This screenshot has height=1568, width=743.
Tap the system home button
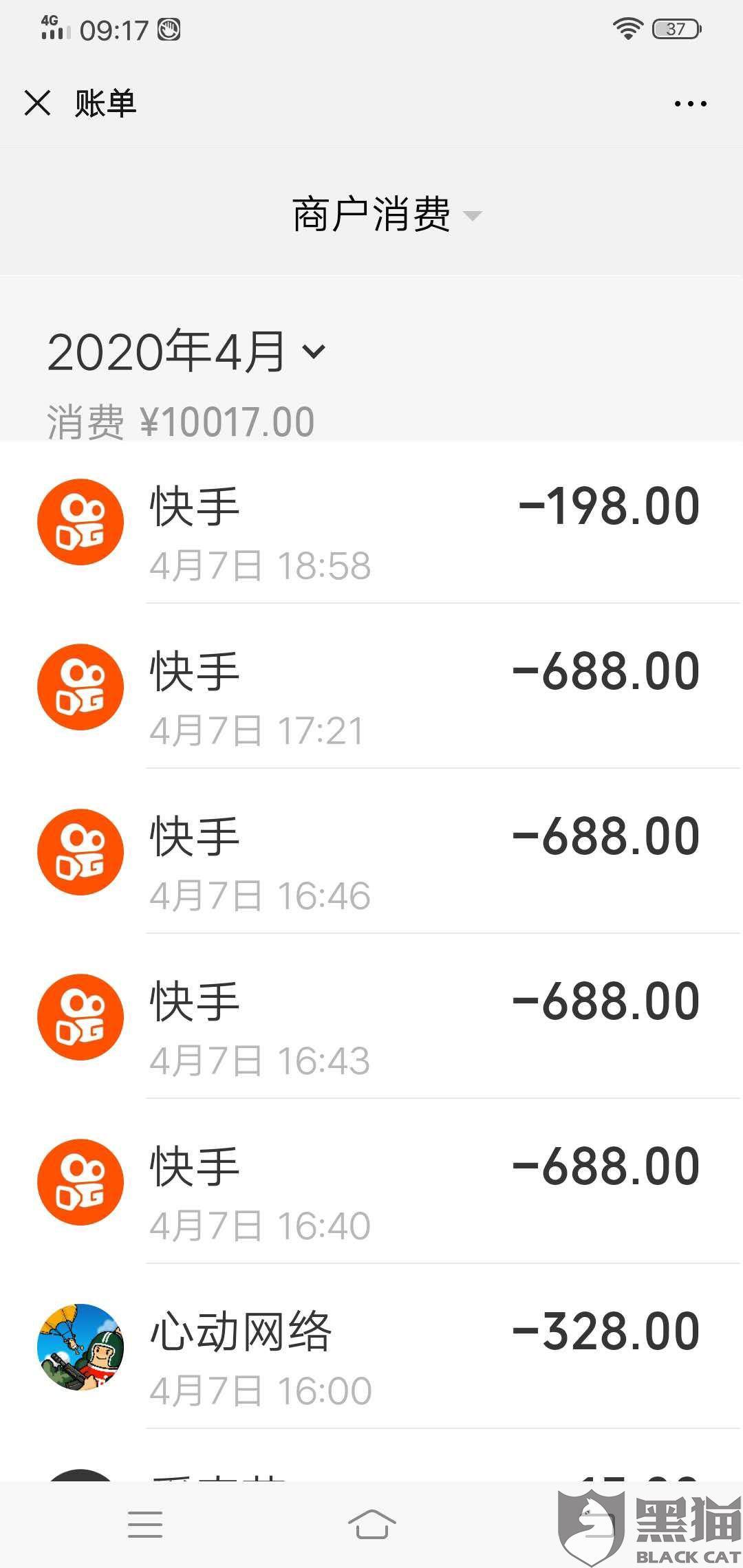(371, 1524)
